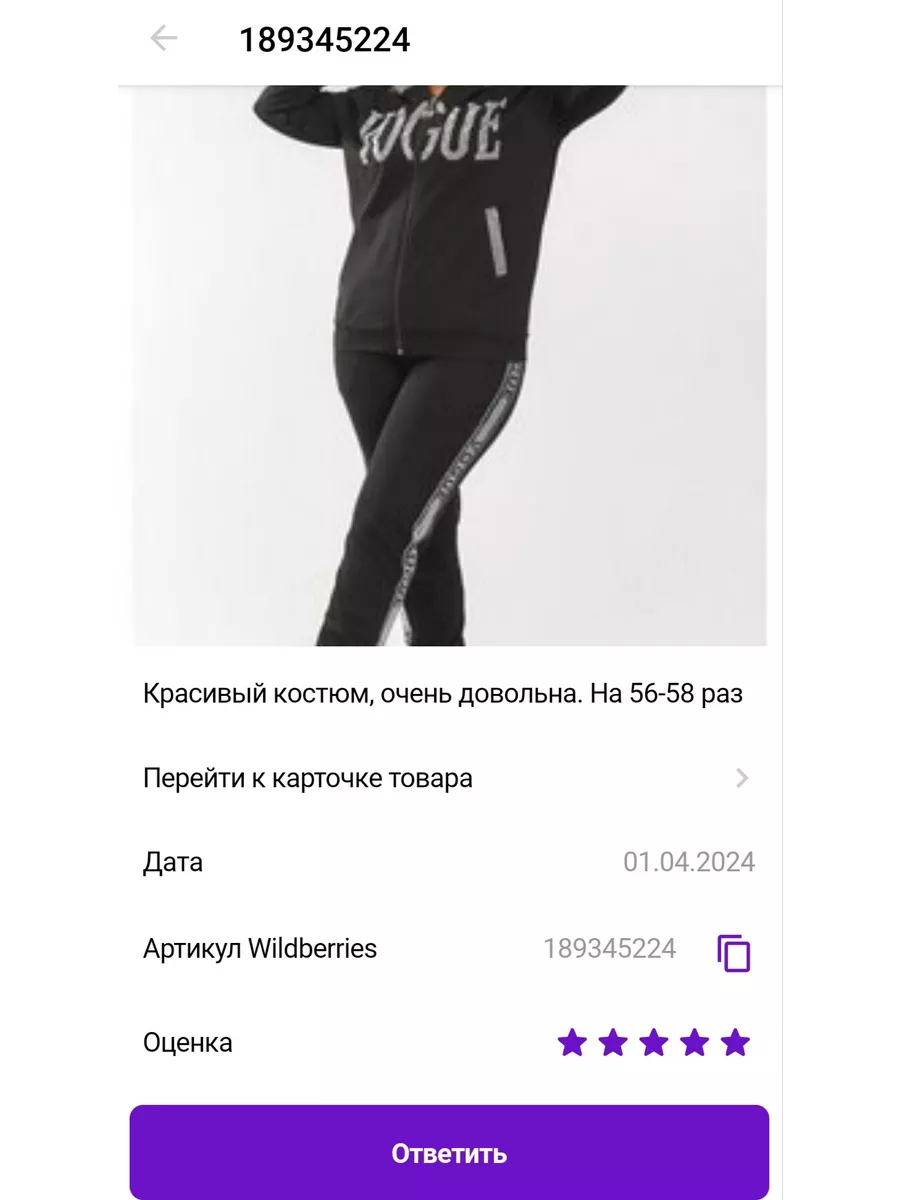900x1200 pixels.
Task: Open the review's product photo
Action: coord(449,365)
